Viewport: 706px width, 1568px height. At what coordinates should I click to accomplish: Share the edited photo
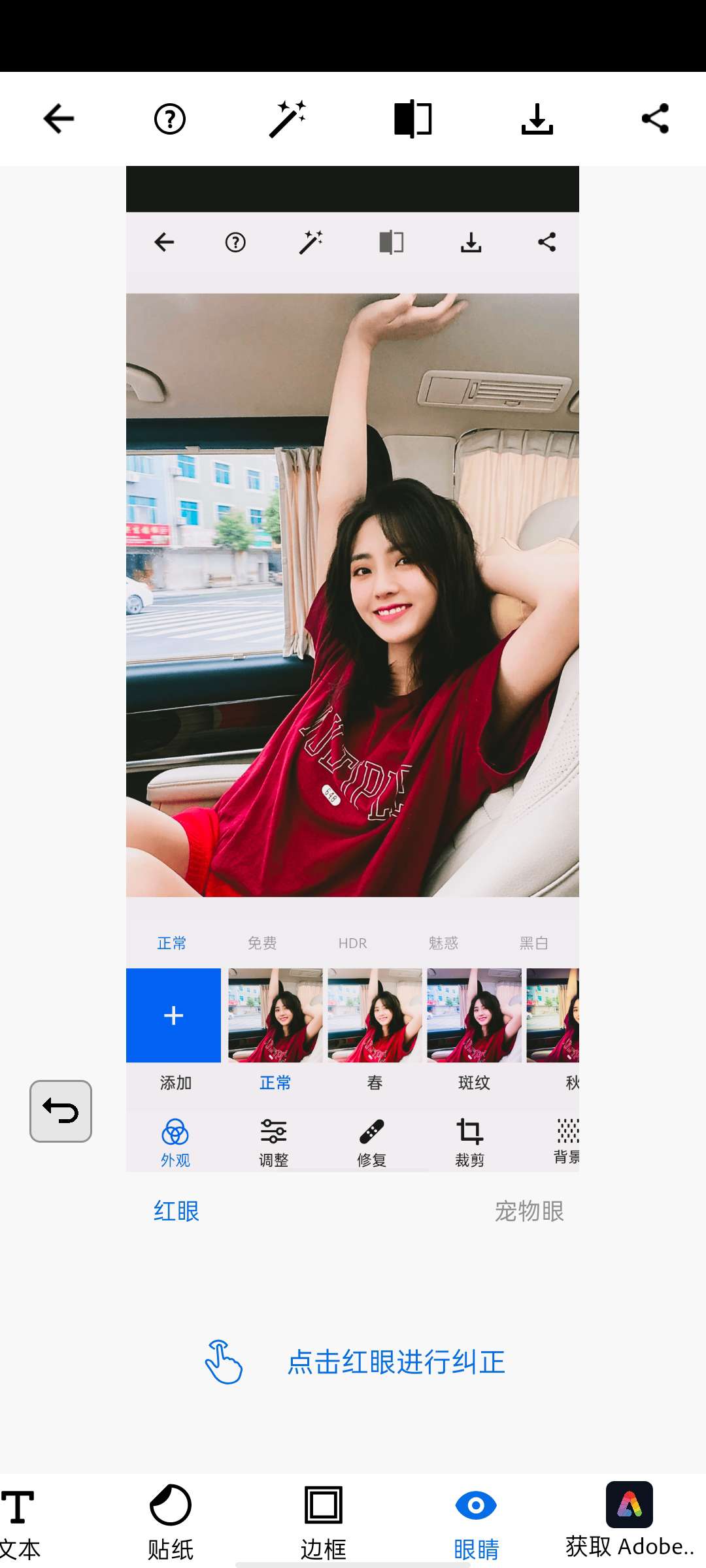pos(655,119)
